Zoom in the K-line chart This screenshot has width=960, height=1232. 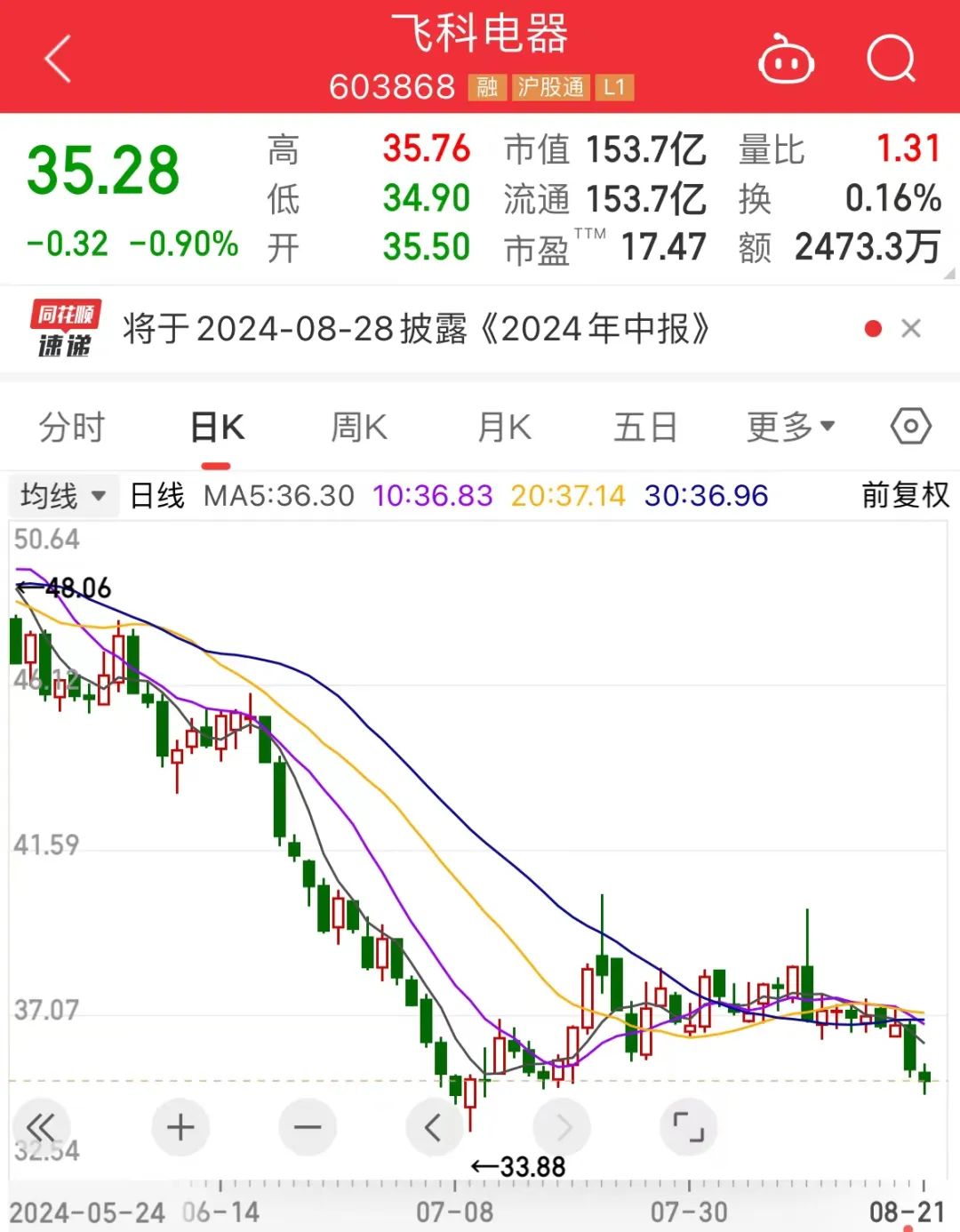click(180, 1127)
